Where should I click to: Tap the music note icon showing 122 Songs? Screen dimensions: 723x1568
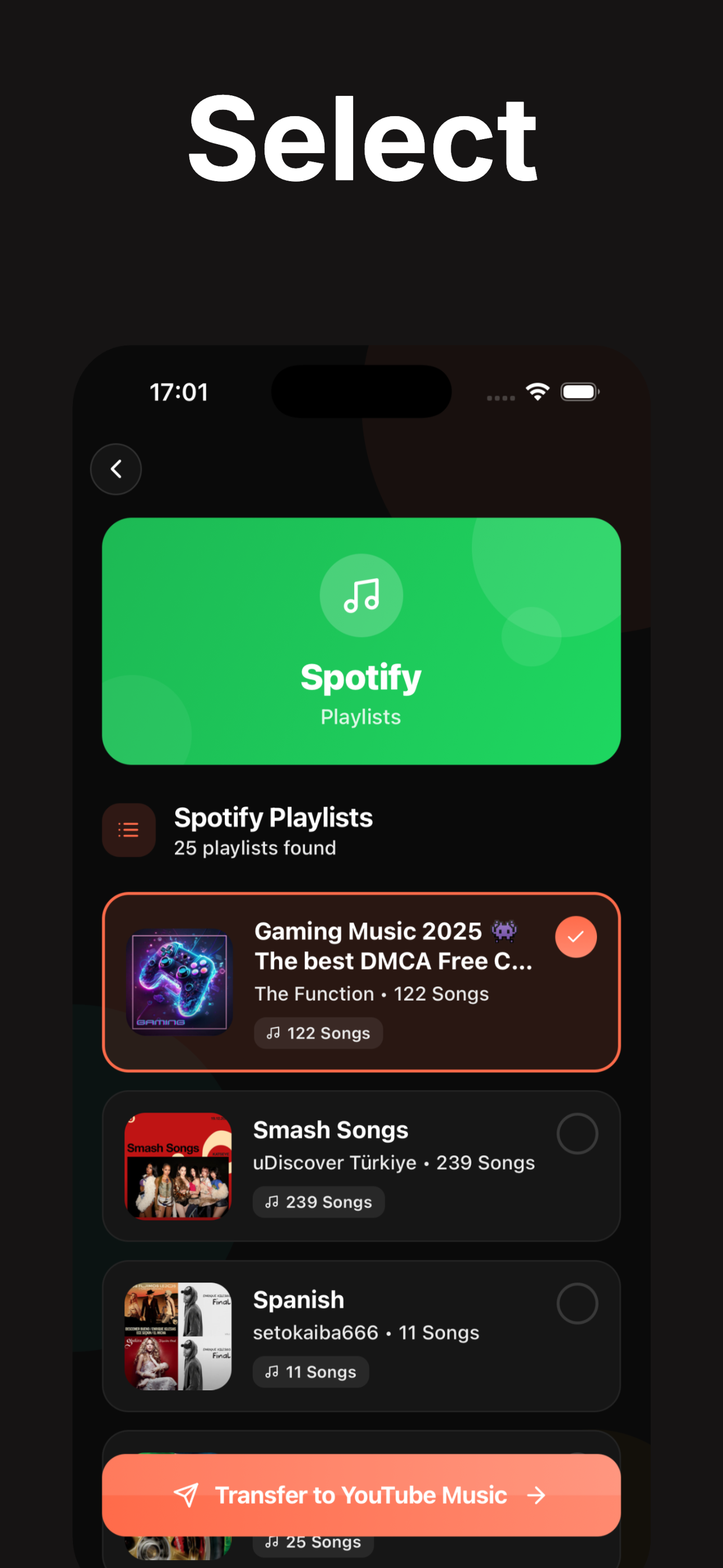(x=274, y=1033)
